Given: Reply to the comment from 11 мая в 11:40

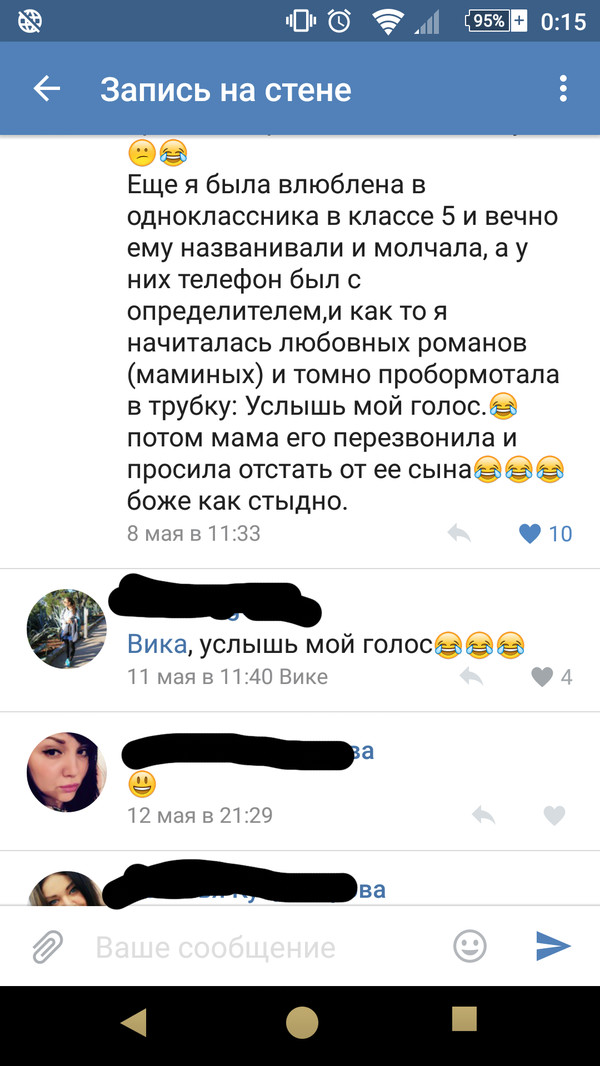Looking at the screenshot, I should coord(471,677).
